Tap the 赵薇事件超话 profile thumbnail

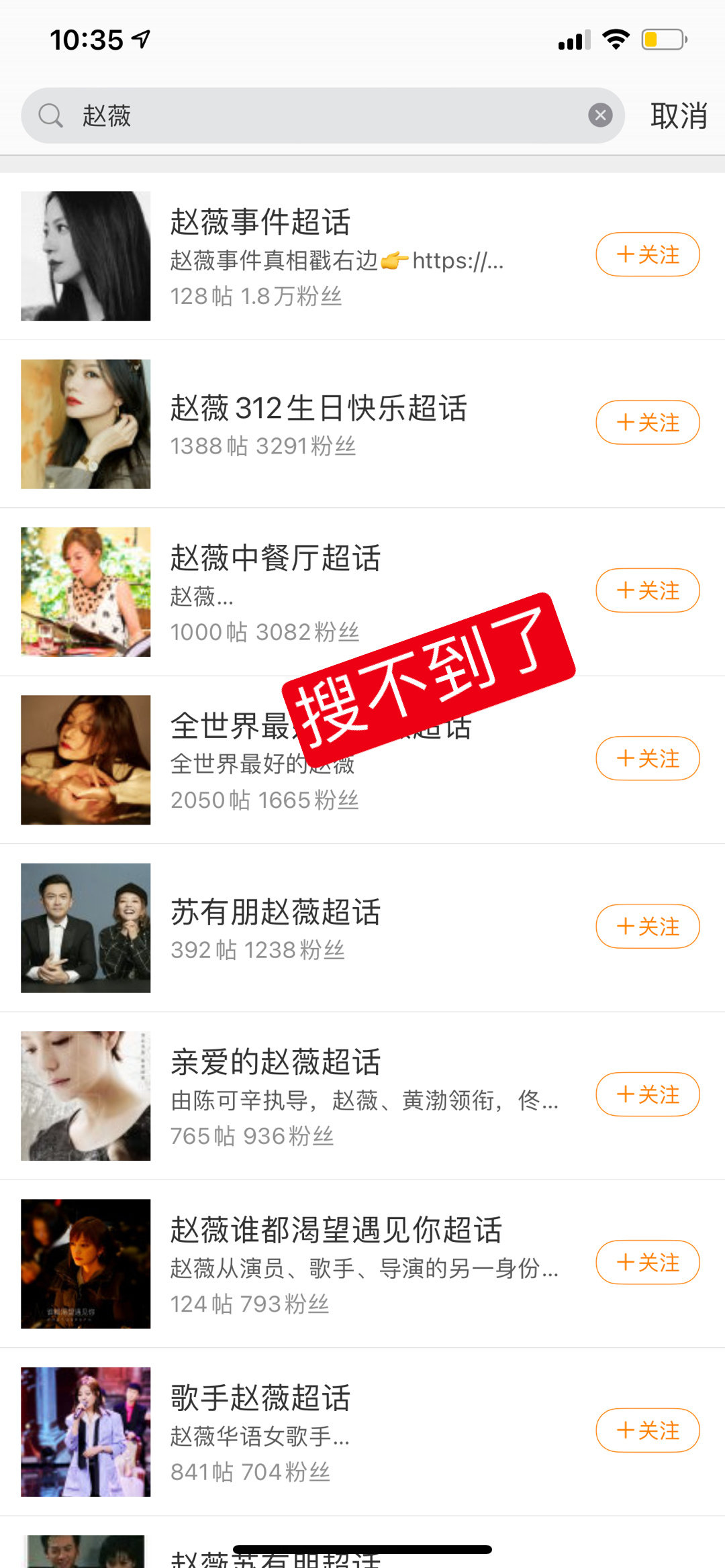[x=86, y=255]
